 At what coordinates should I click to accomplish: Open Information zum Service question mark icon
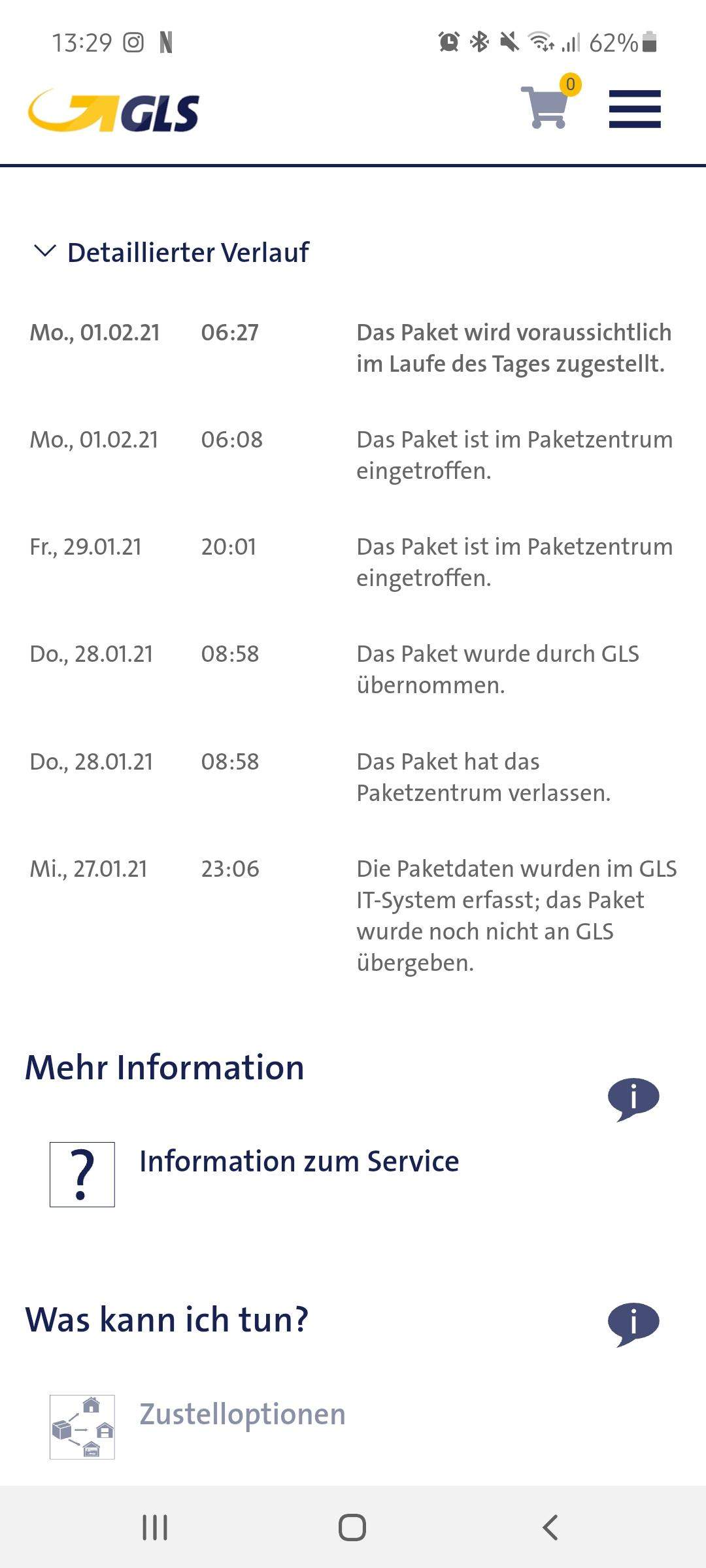(83, 1173)
